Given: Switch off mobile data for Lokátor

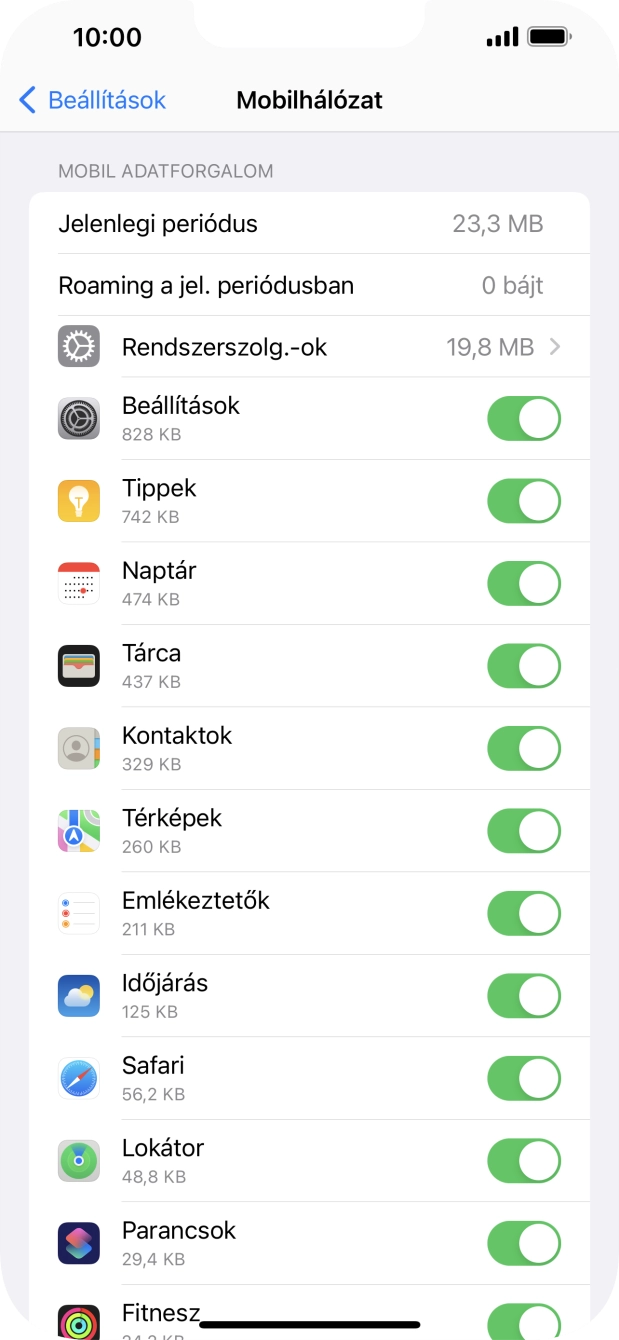Looking at the screenshot, I should tap(523, 1160).
